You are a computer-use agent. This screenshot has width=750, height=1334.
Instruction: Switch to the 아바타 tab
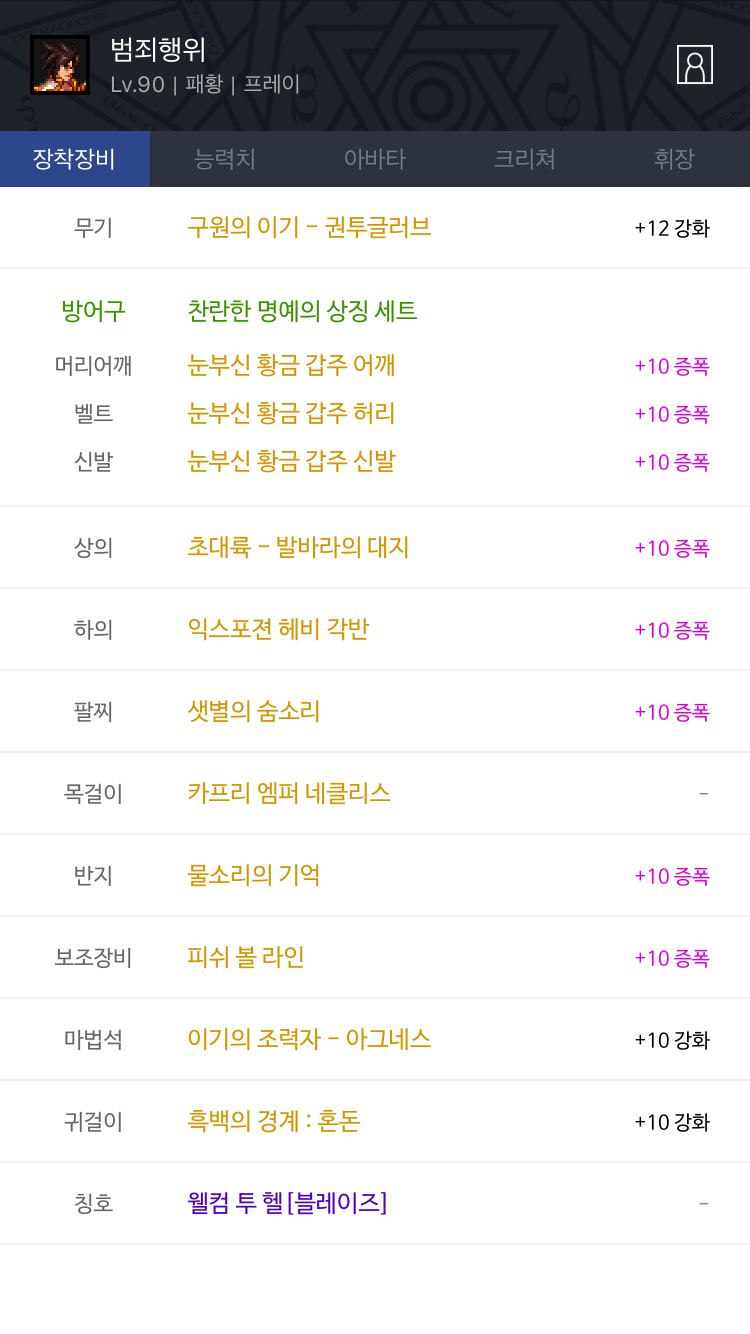(375, 159)
